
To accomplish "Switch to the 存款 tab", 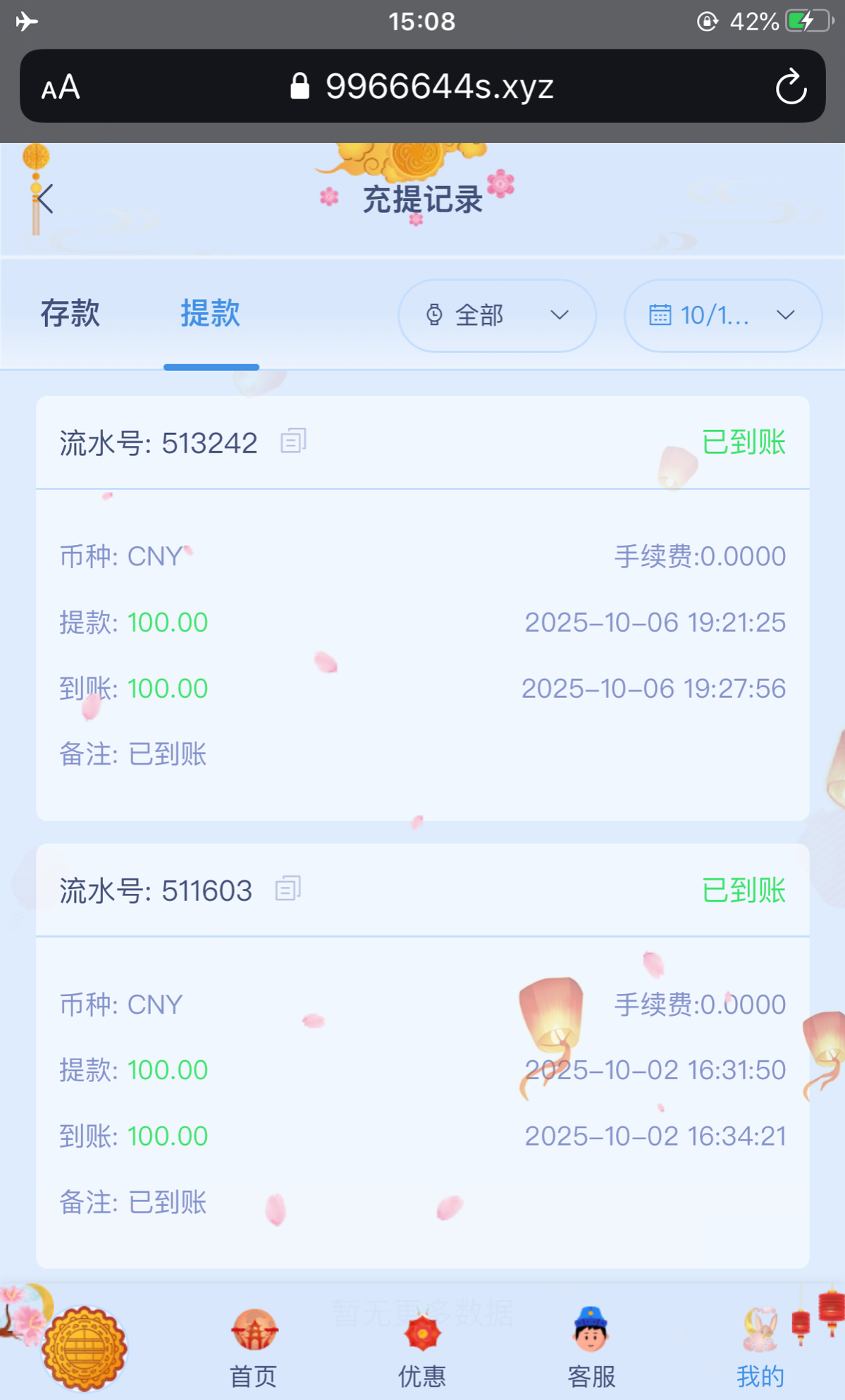I will tap(70, 314).
